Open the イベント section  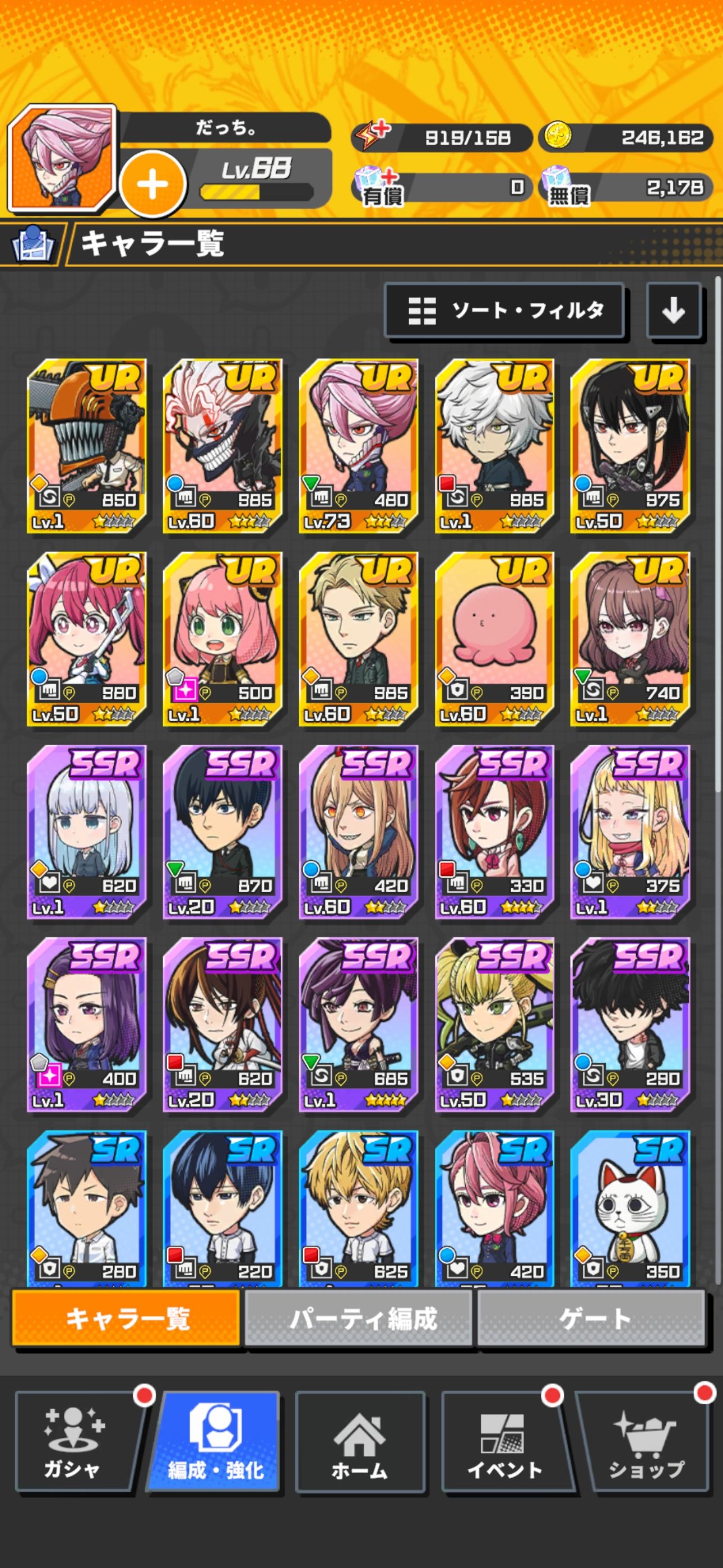pyautogui.click(x=505, y=1441)
